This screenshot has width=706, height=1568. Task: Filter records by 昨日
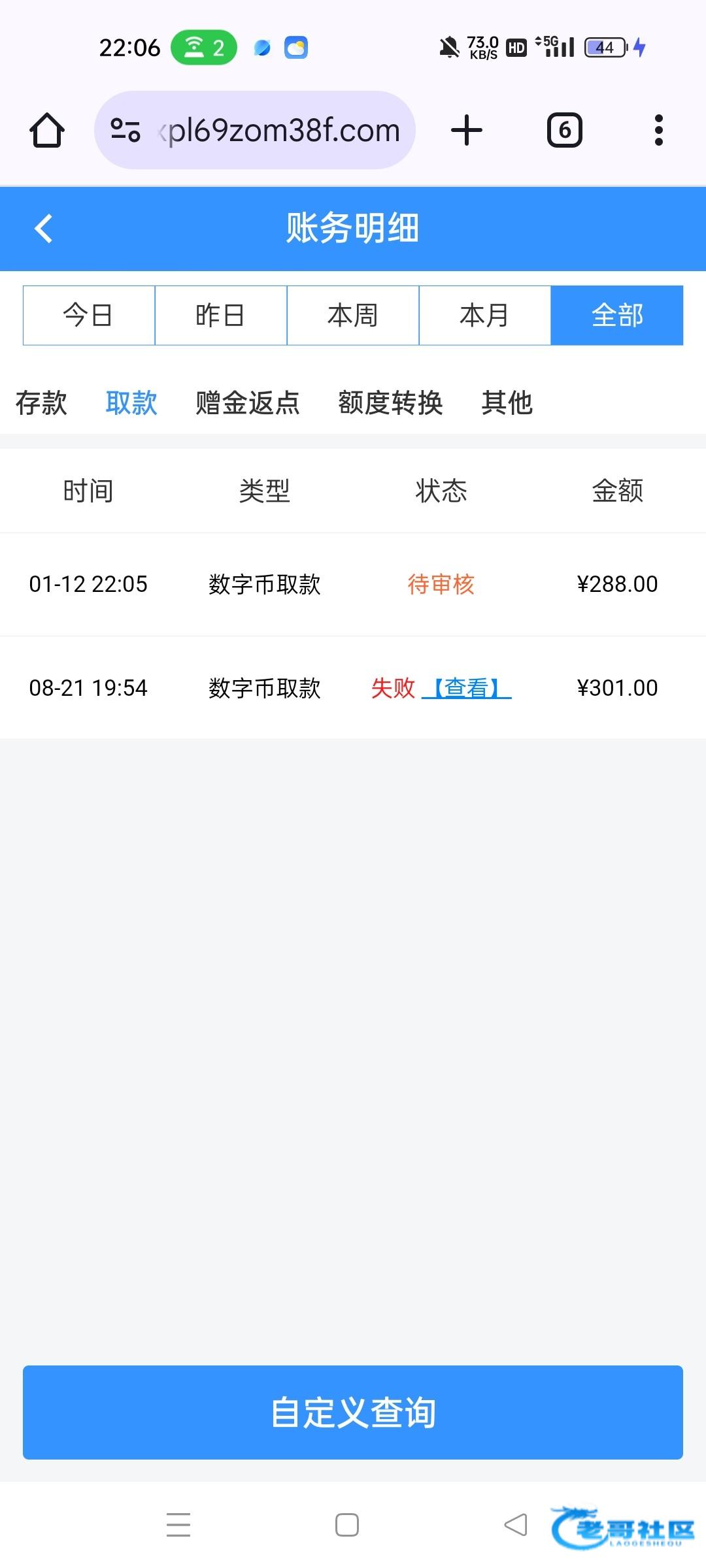221,316
